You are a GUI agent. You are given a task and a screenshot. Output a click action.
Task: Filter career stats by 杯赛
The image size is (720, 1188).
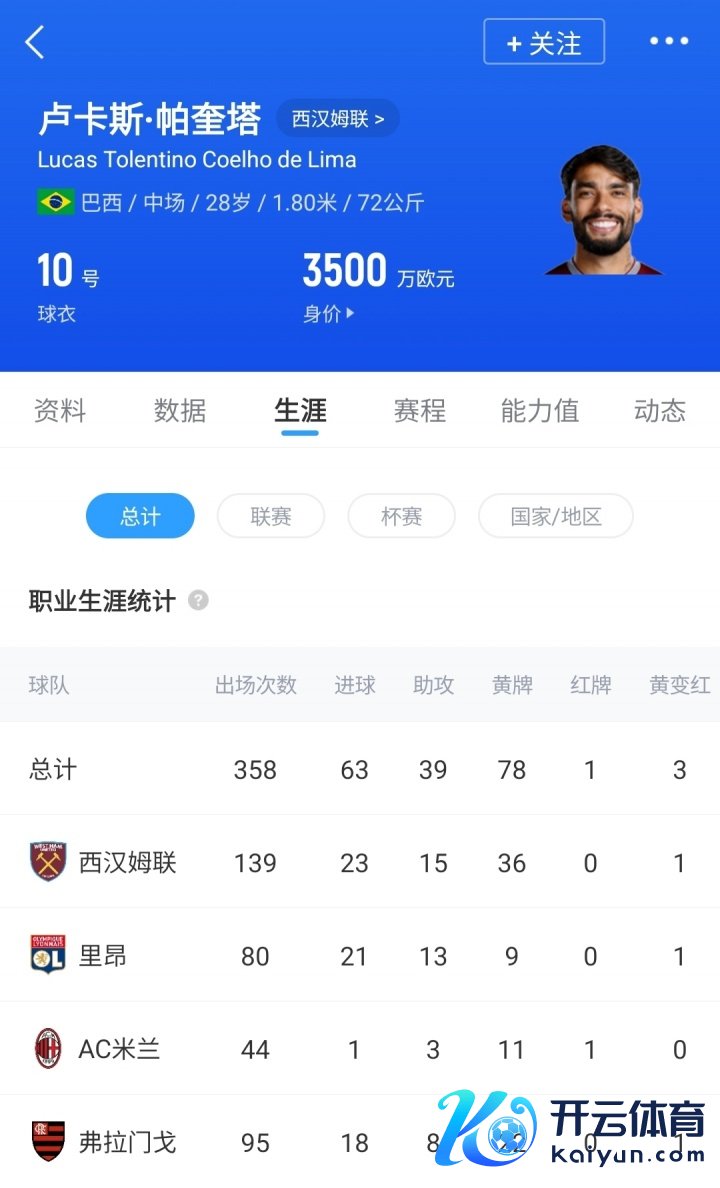click(x=401, y=516)
